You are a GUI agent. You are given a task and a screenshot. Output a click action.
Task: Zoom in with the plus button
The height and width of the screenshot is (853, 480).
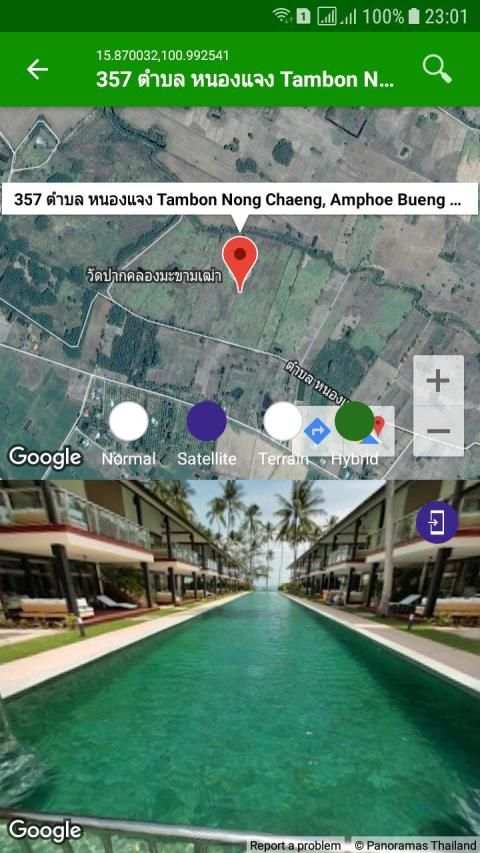click(439, 380)
